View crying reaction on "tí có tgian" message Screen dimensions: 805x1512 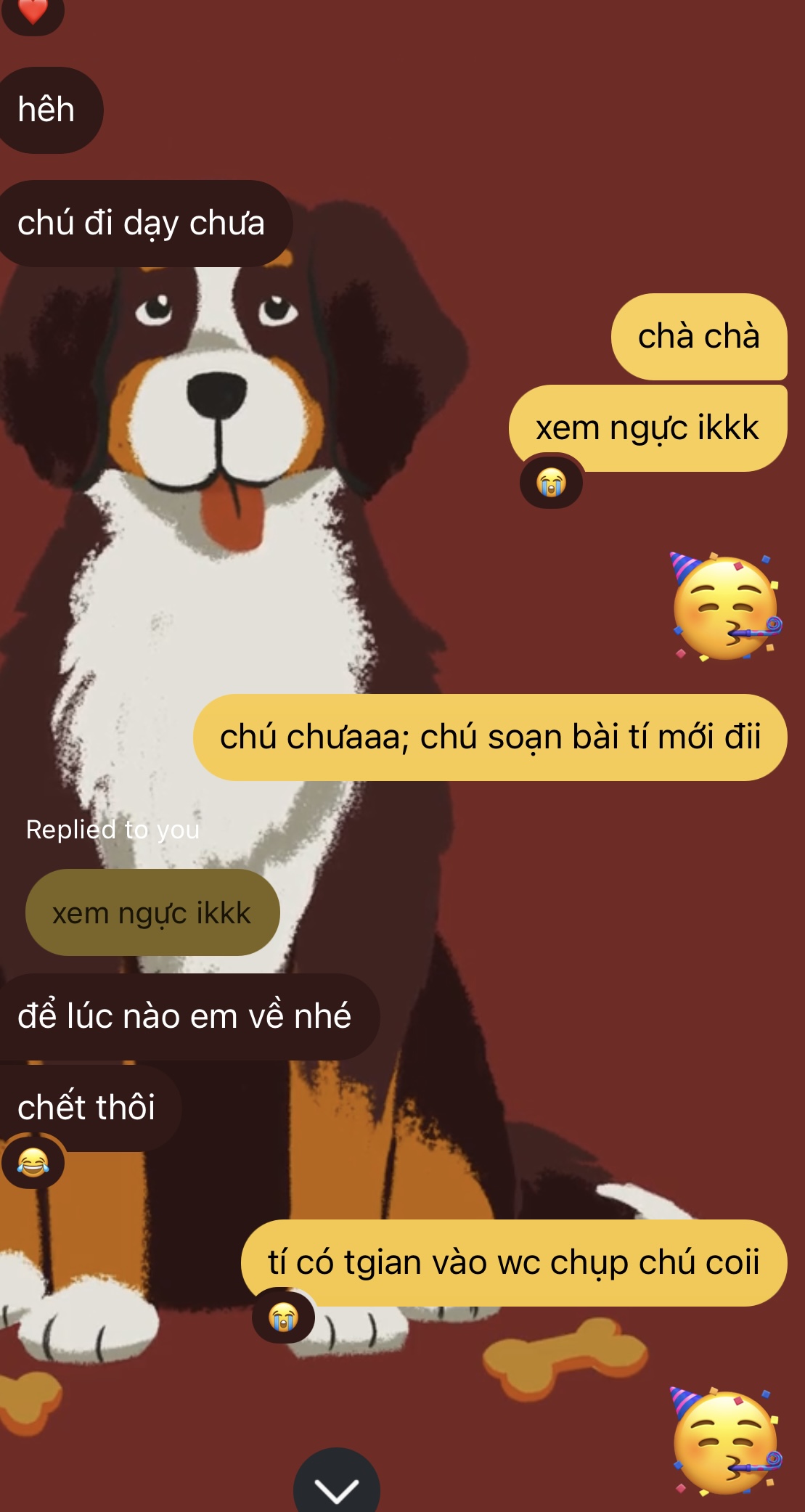[x=283, y=1317]
